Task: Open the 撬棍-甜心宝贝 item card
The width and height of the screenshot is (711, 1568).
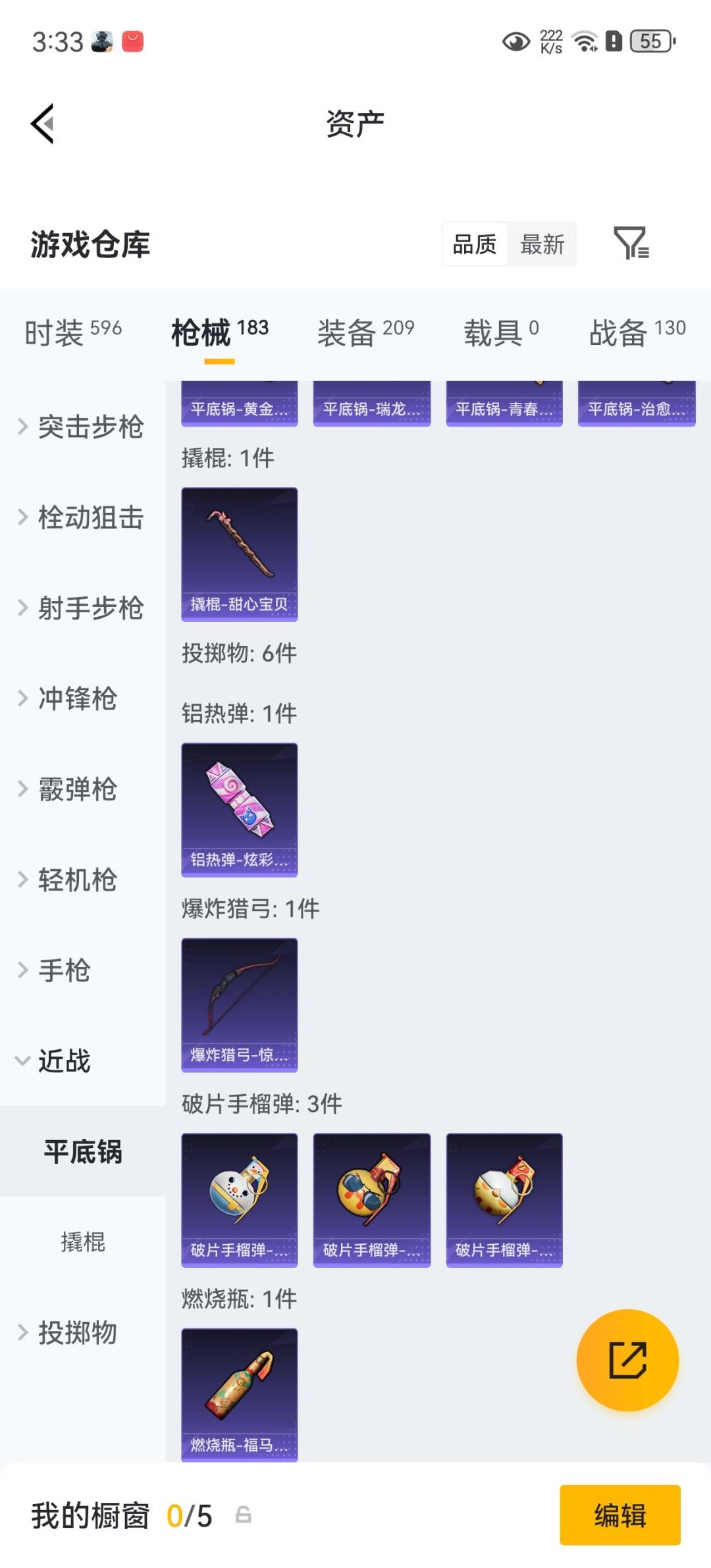Action: (x=239, y=553)
